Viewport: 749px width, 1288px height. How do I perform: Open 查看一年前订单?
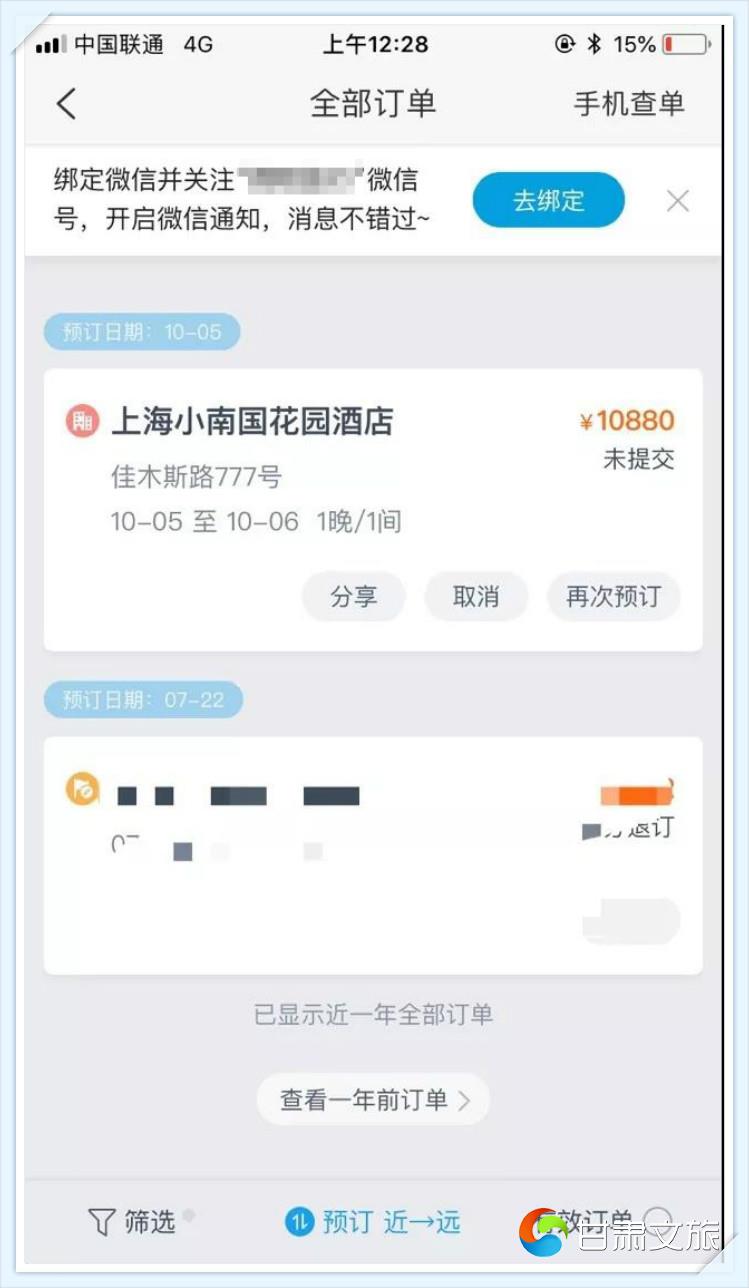click(373, 1100)
